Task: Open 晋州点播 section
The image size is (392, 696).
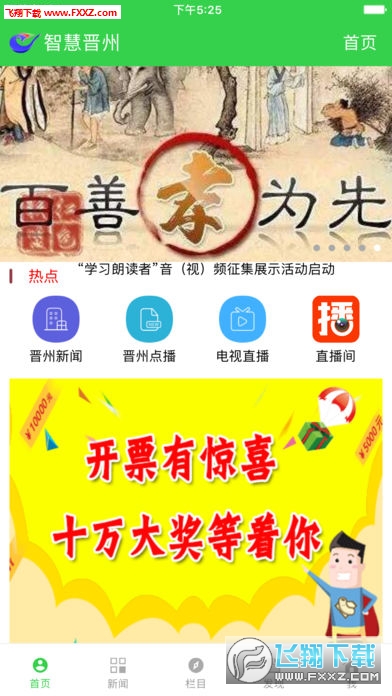Action: coord(149,329)
